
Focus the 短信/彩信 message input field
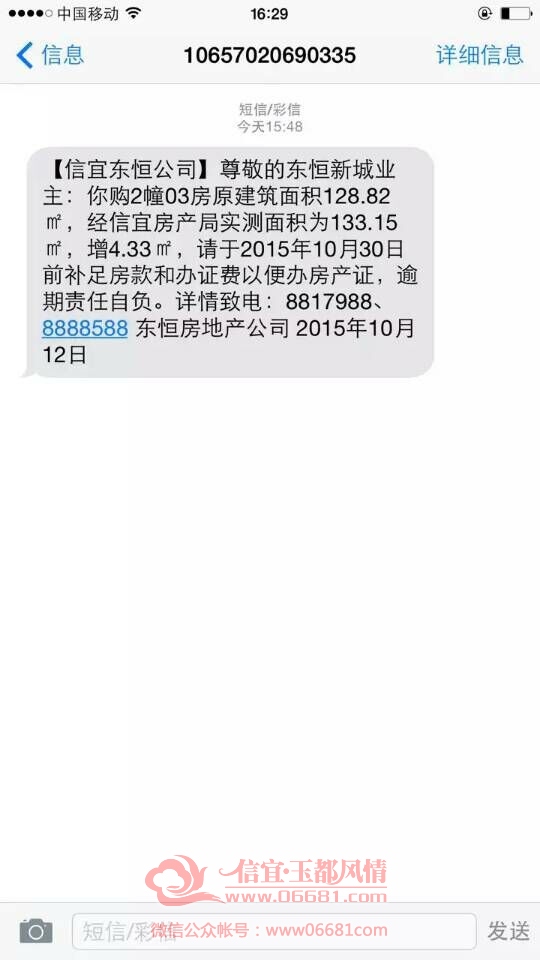274,931
